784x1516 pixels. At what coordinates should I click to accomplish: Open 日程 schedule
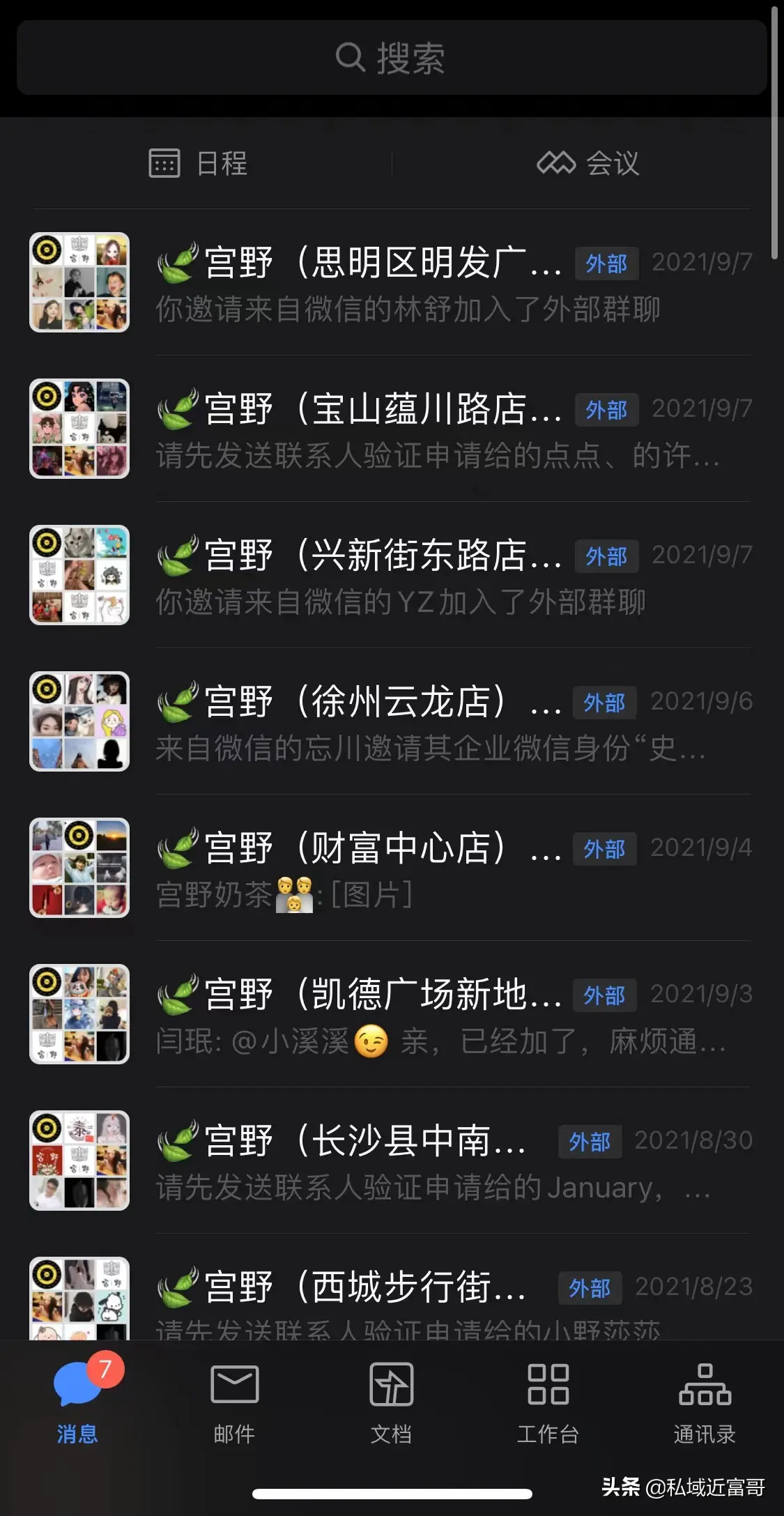tap(199, 164)
